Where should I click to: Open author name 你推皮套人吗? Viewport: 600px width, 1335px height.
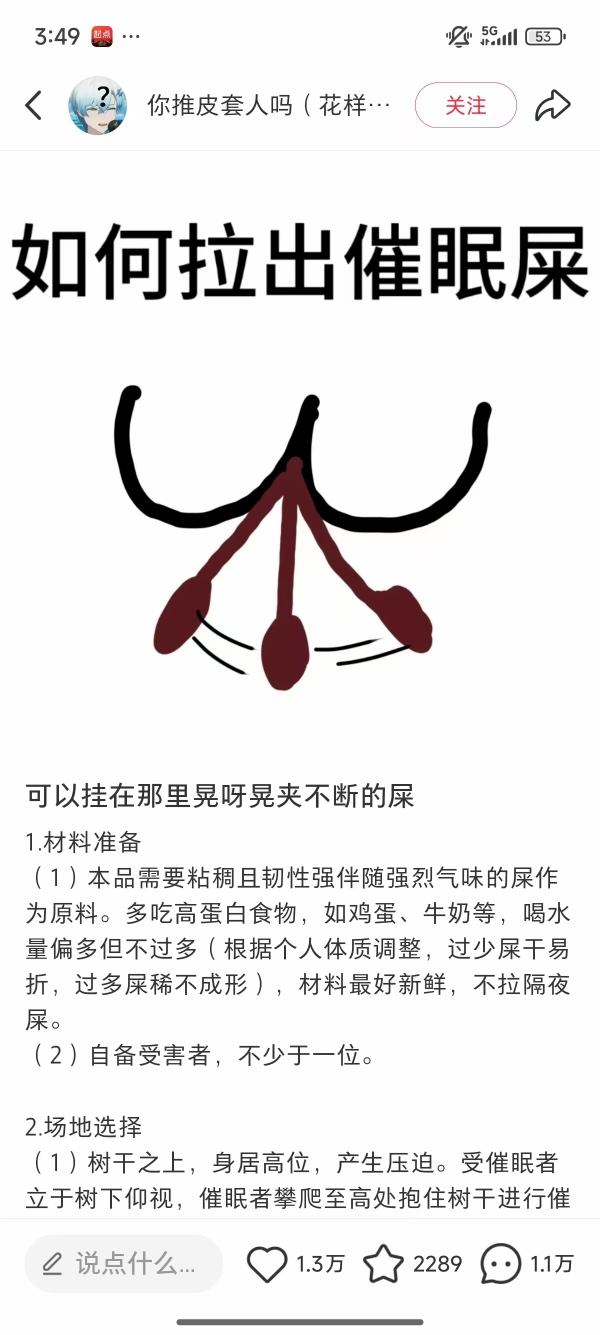tap(268, 105)
